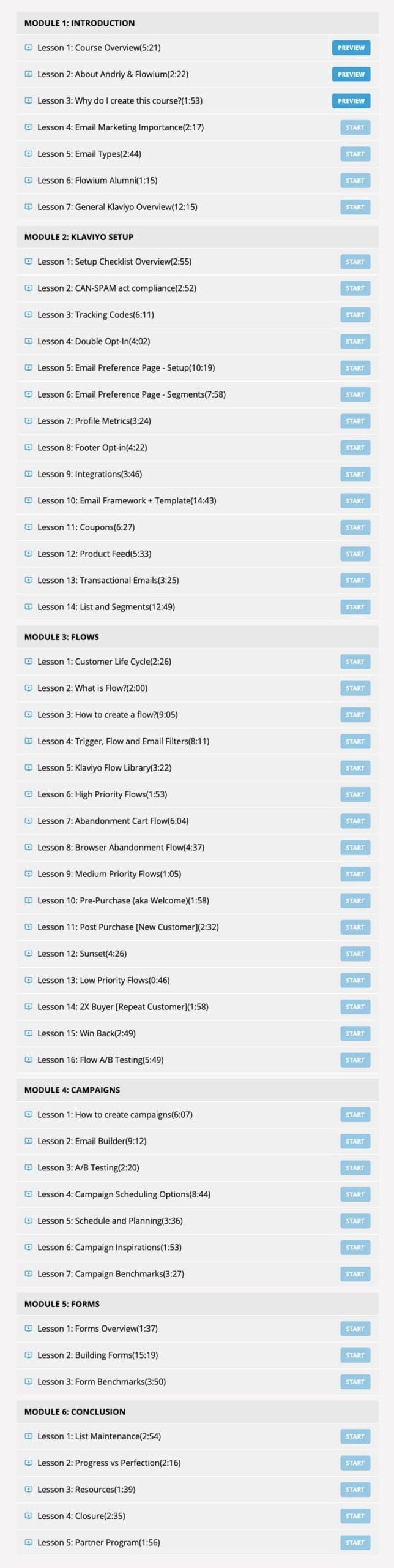Open Lesson 1: Customer Life Cycle
The image size is (394, 1568).
[x=104, y=661]
